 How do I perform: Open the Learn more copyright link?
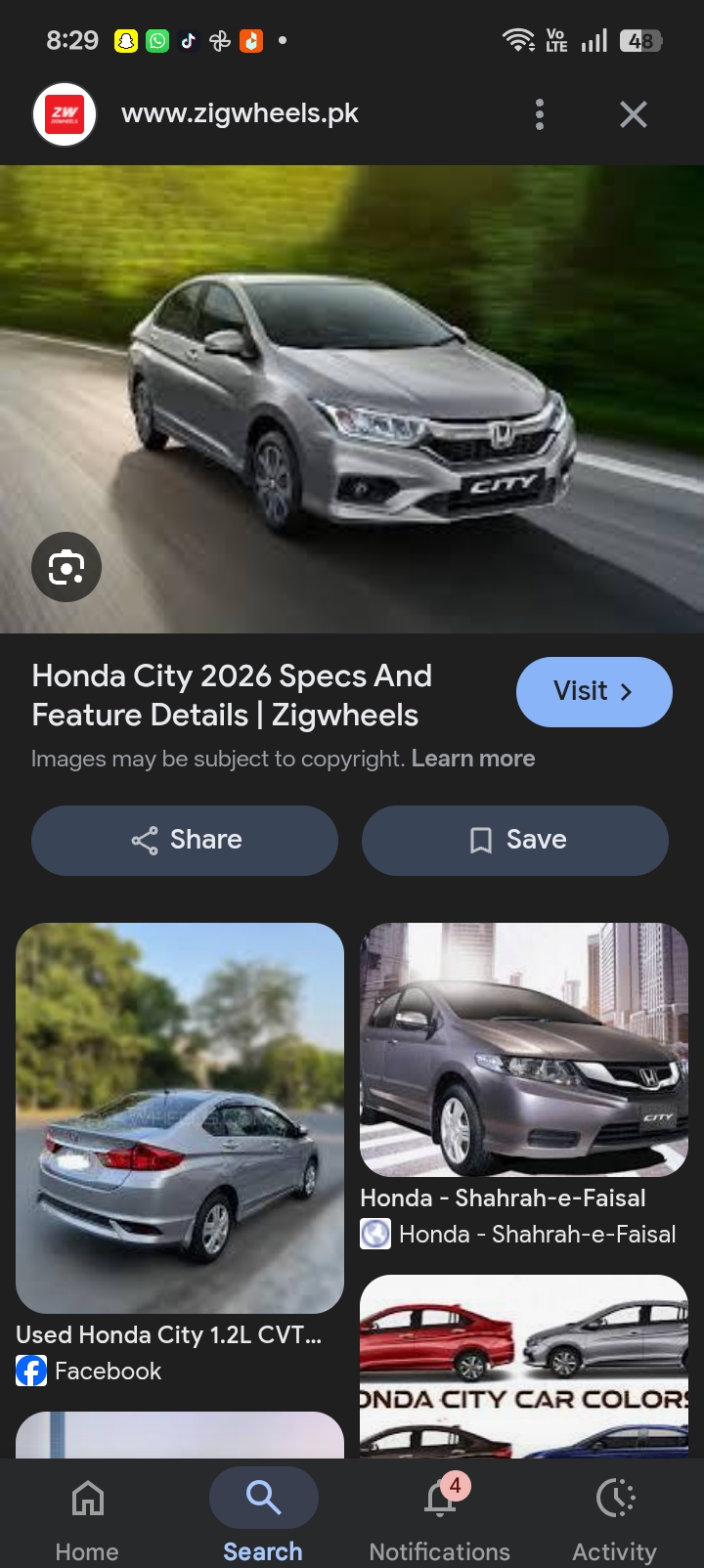click(473, 759)
